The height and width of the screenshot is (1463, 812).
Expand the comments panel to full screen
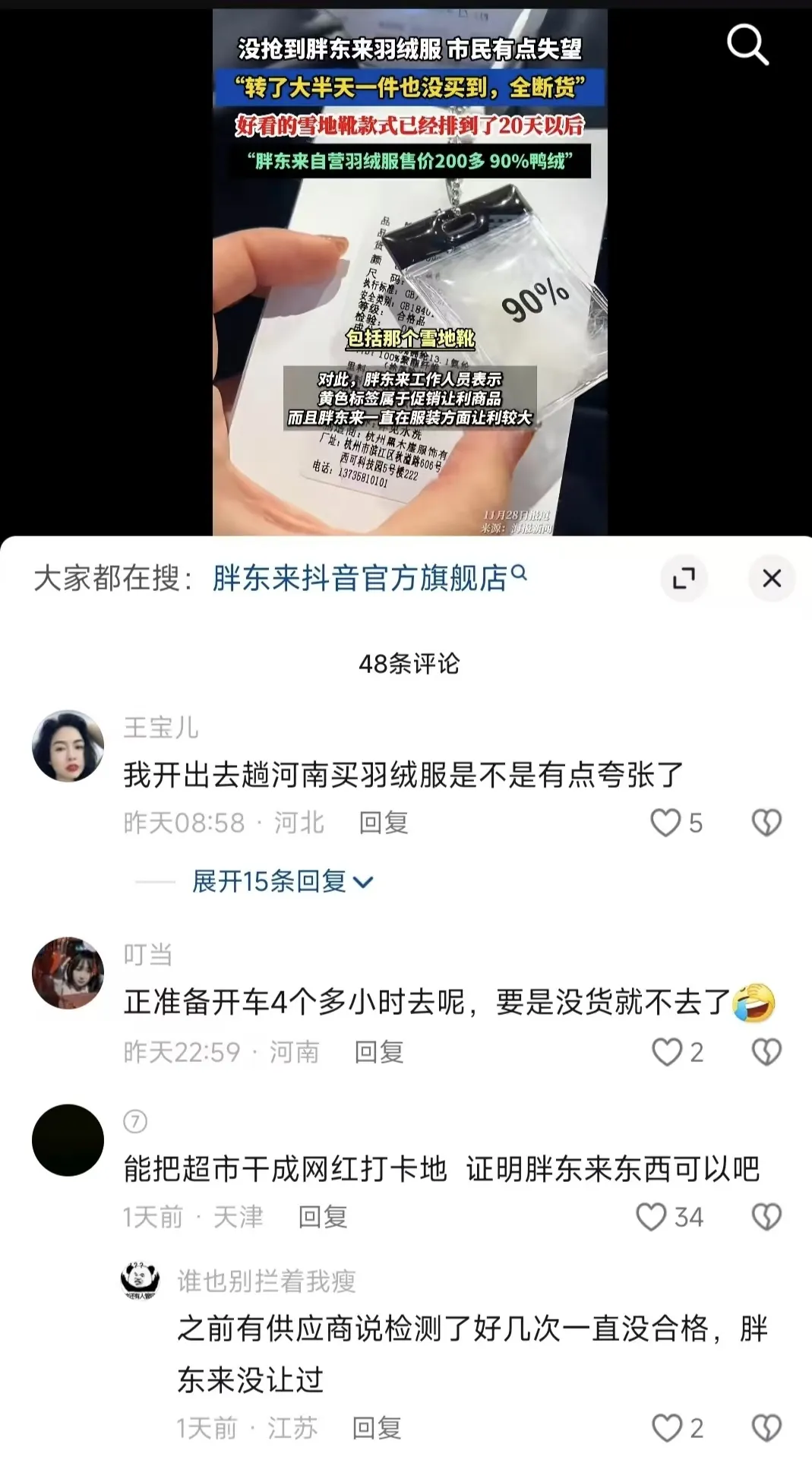[x=684, y=579]
